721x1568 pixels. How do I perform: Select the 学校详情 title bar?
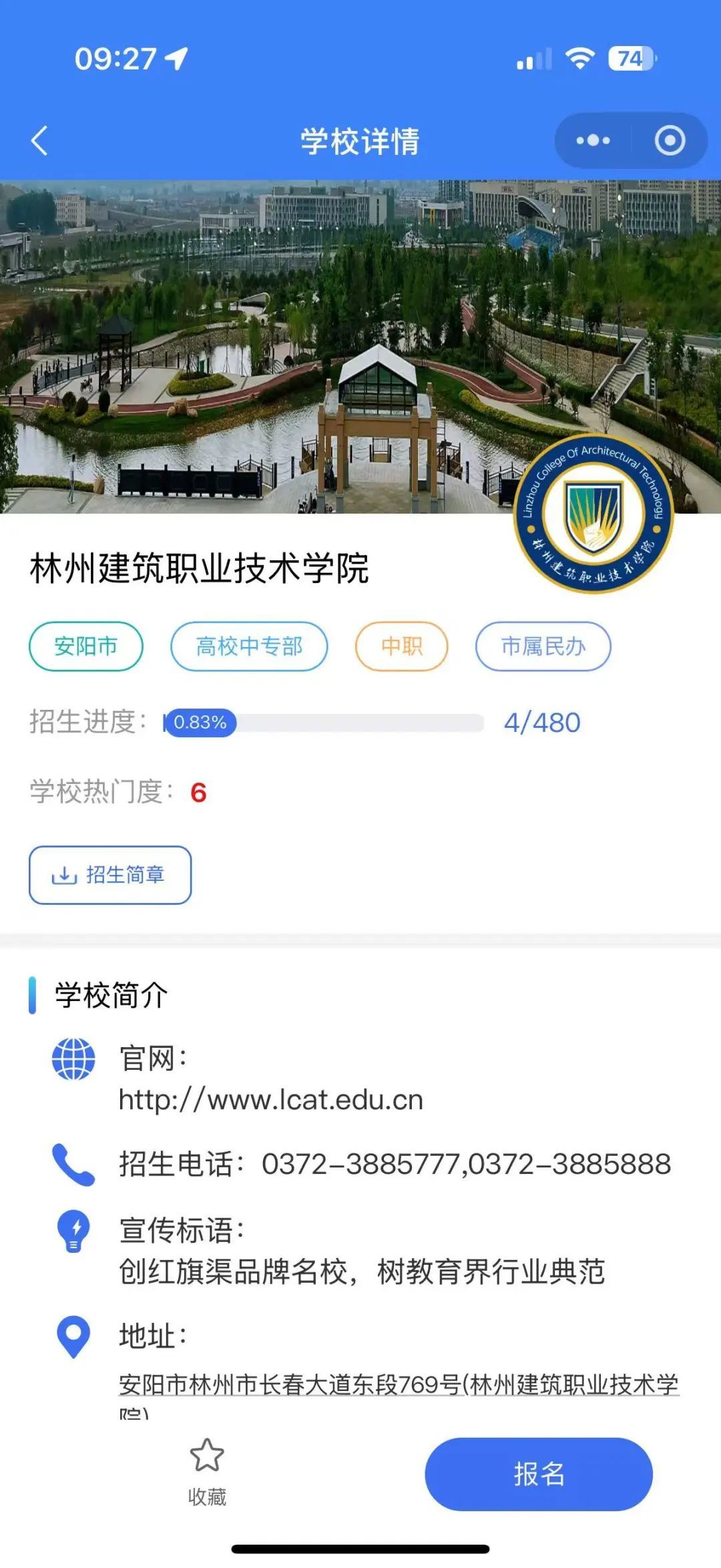(x=360, y=140)
